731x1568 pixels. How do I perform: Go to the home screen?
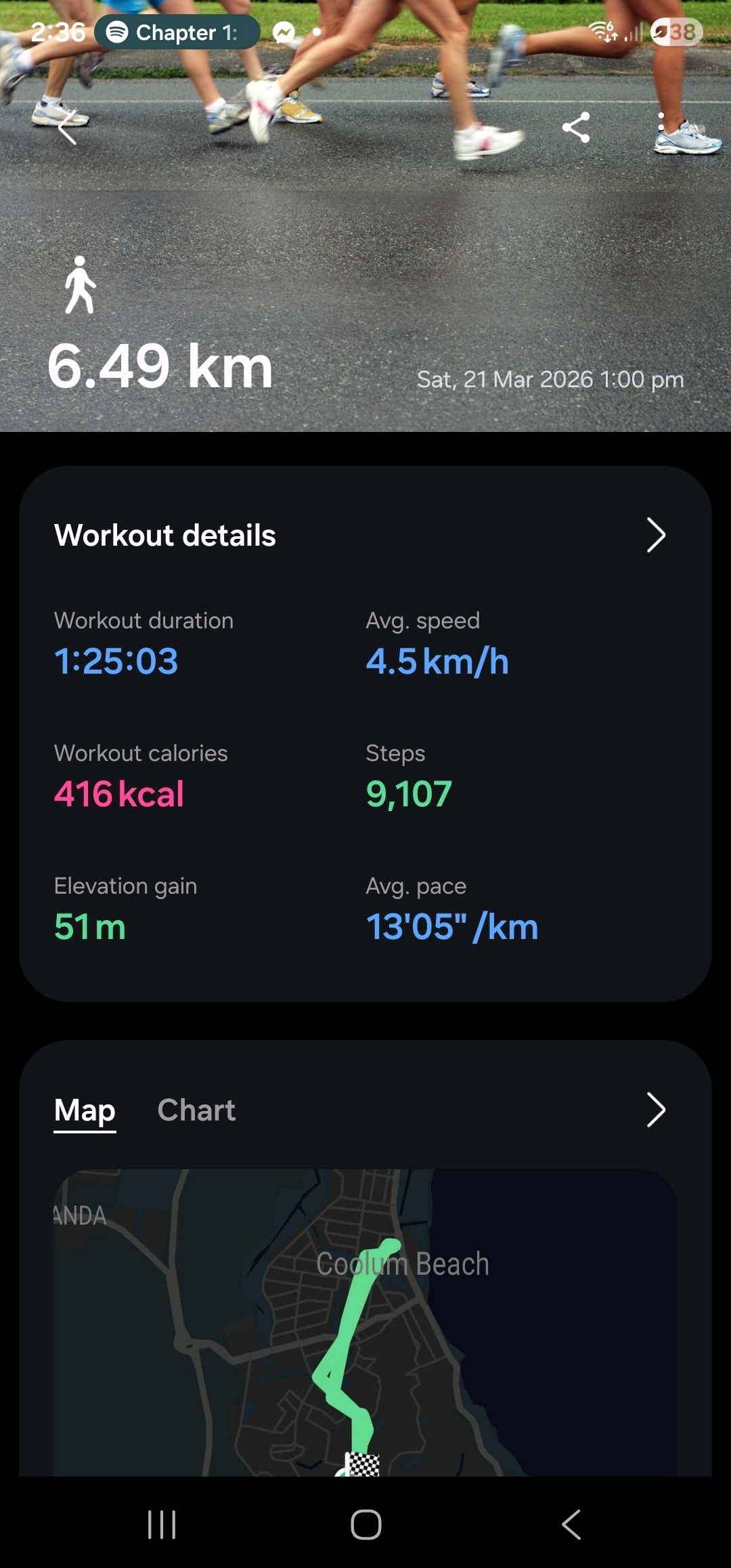365,1525
